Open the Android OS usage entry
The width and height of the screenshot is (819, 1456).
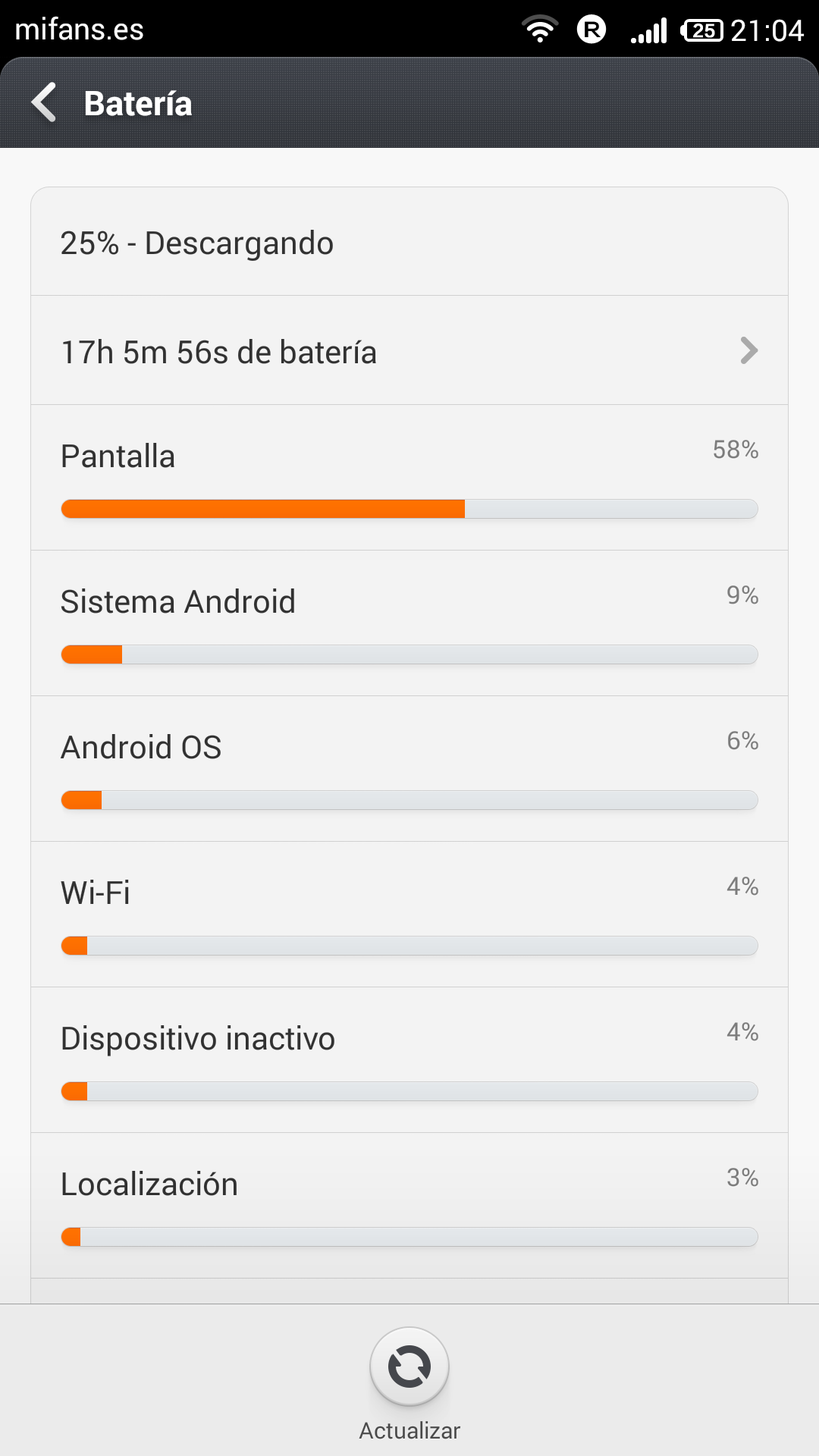[409, 769]
